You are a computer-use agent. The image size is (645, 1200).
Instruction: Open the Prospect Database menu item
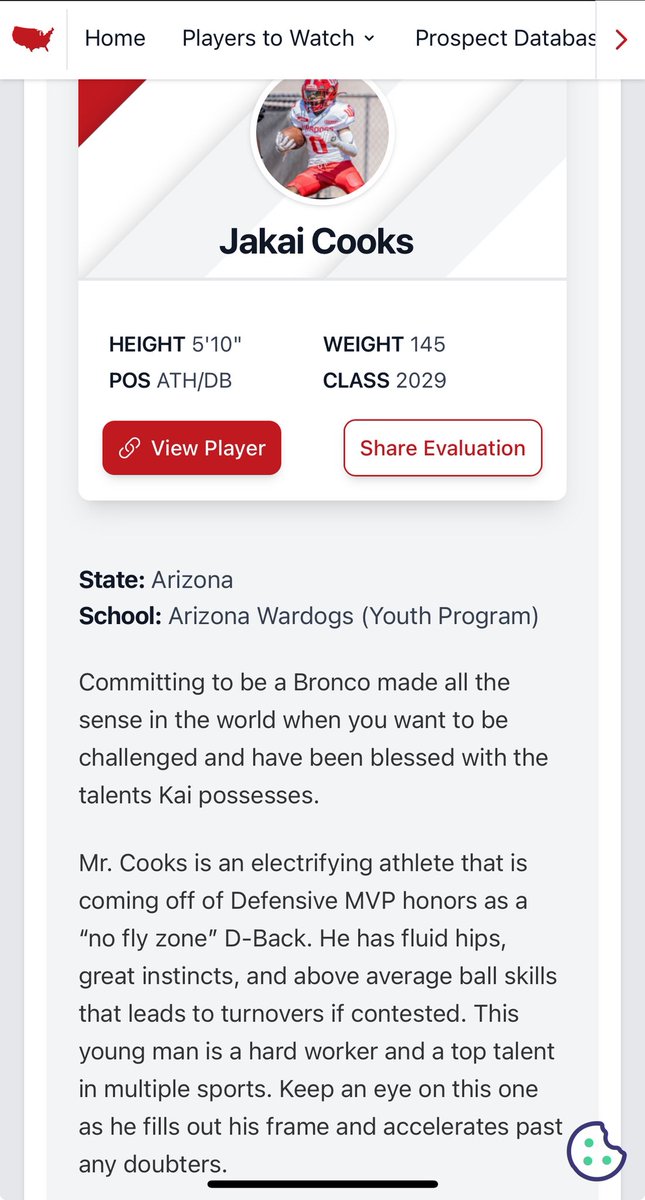click(x=505, y=38)
